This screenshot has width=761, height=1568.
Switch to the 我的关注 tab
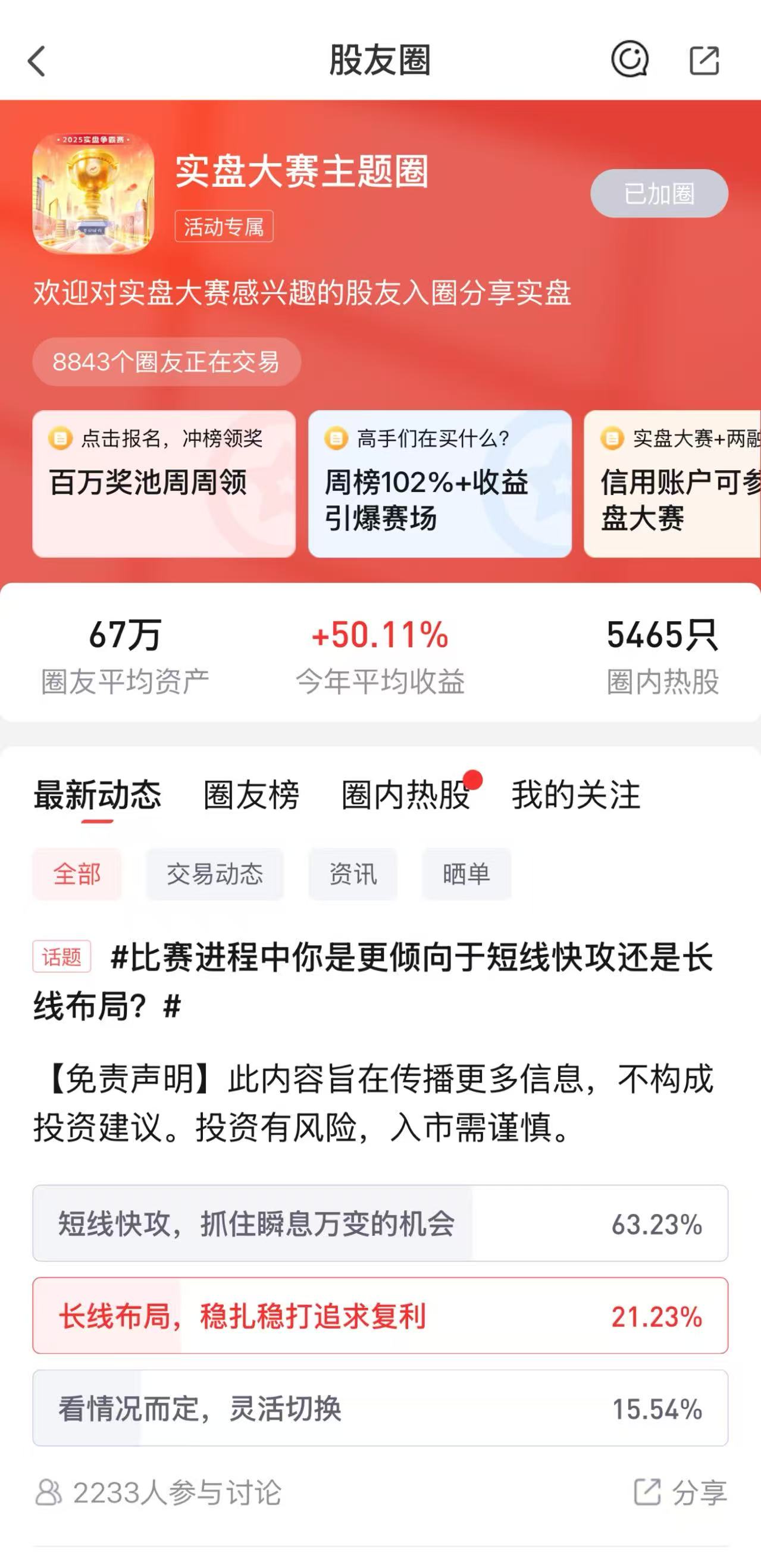pyautogui.click(x=576, y=795)
